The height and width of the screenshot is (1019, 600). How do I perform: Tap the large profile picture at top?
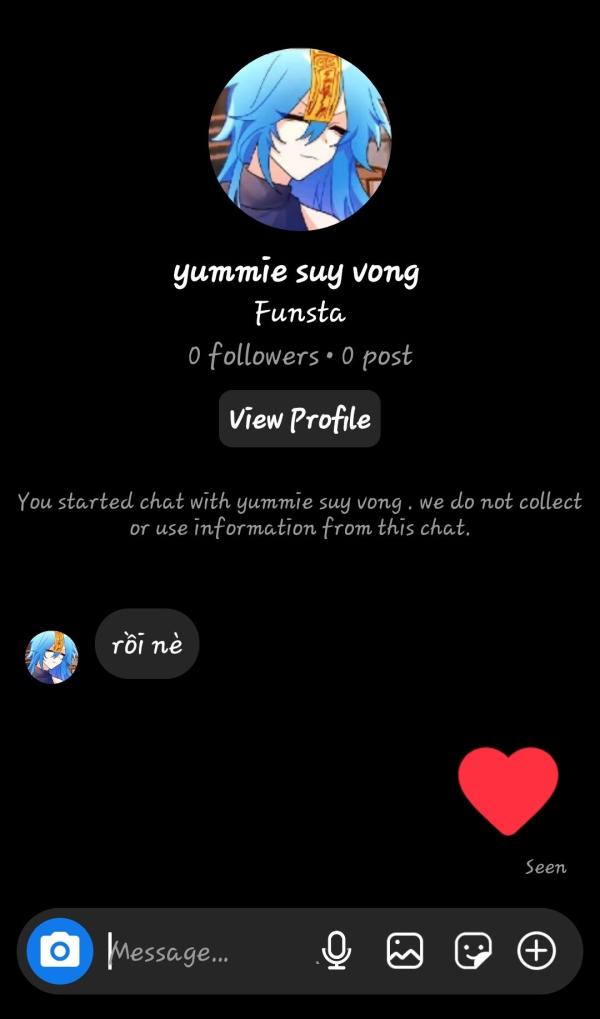[x=300, y=139]
